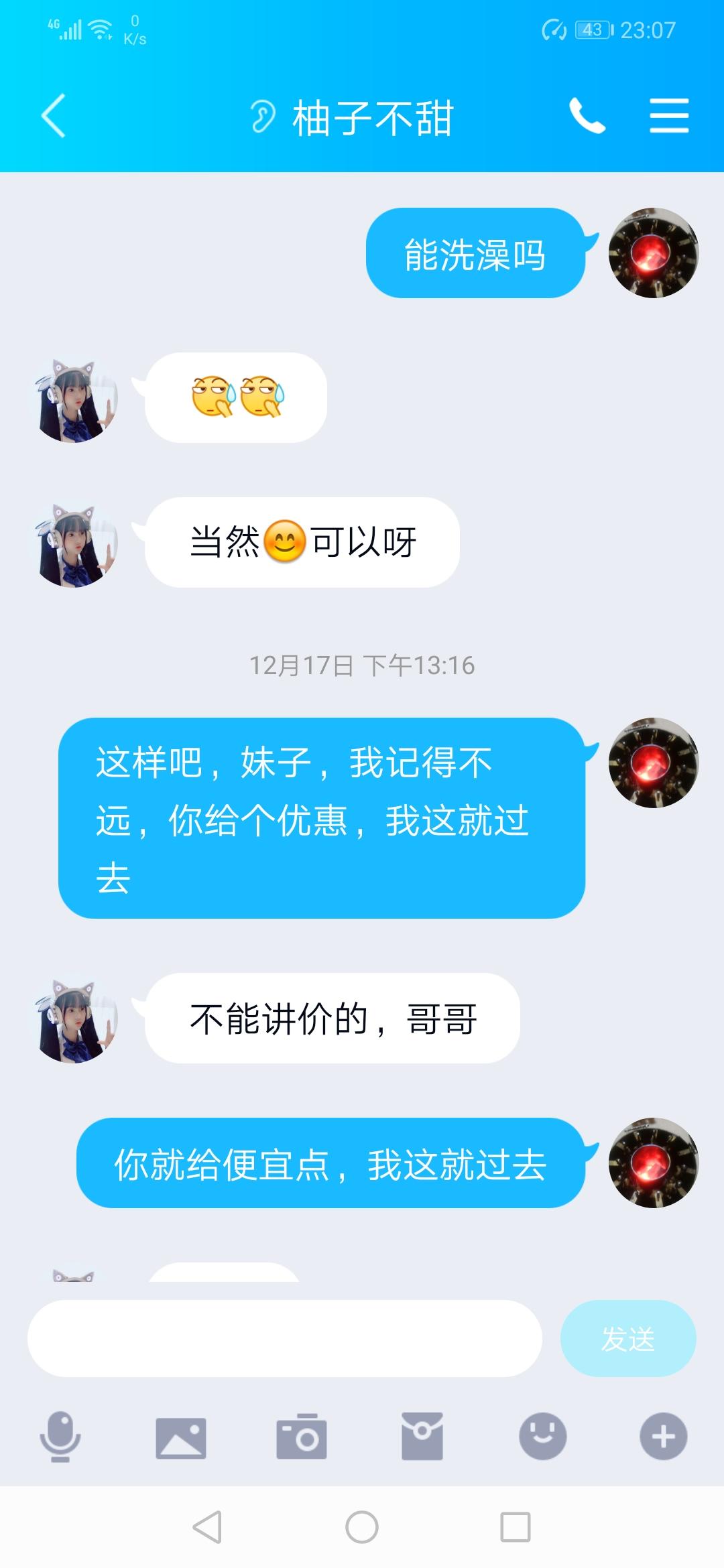
Task: Open the emoji picker
Action: click(x=543, y=1436)
